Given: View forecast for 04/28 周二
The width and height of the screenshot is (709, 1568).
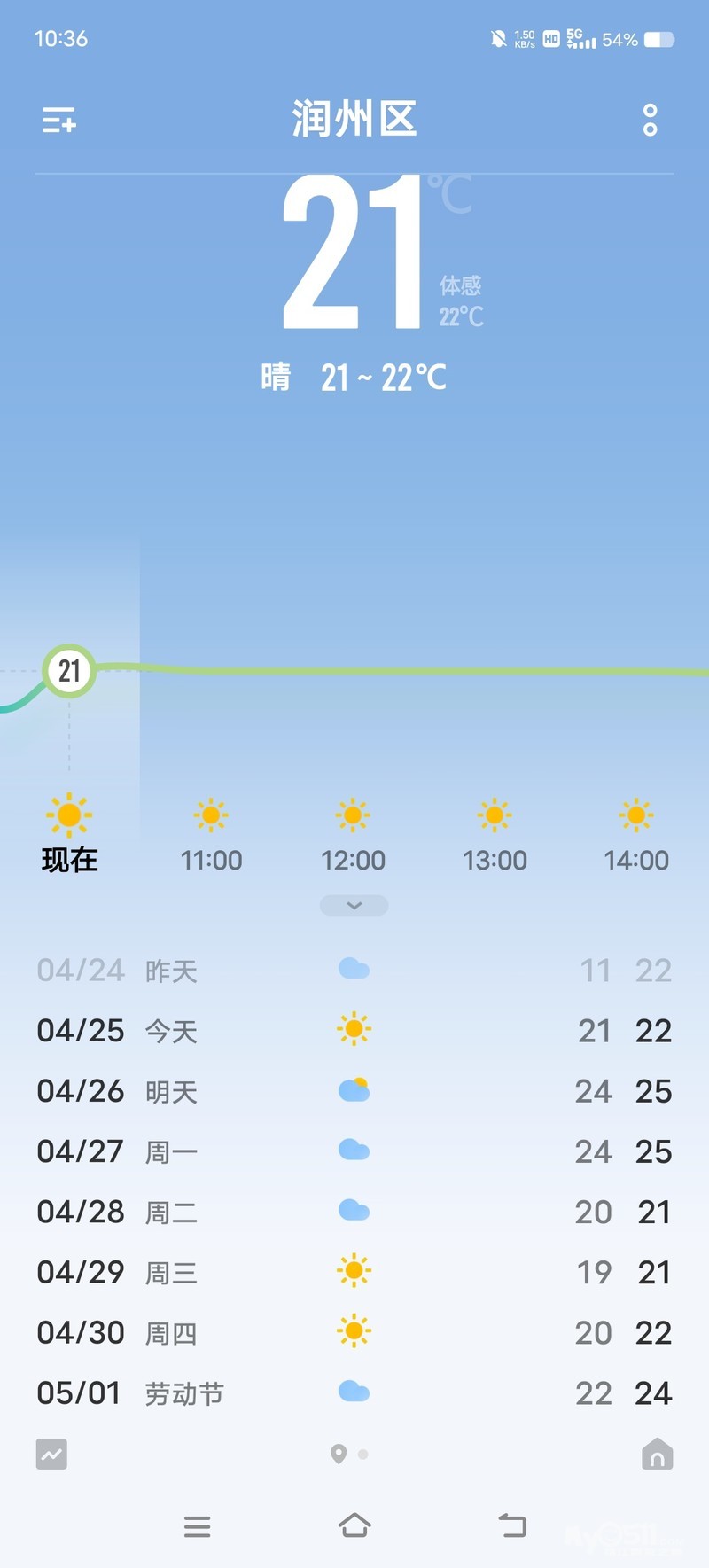Looking at the screenshot, I should tap(354, 1211).
